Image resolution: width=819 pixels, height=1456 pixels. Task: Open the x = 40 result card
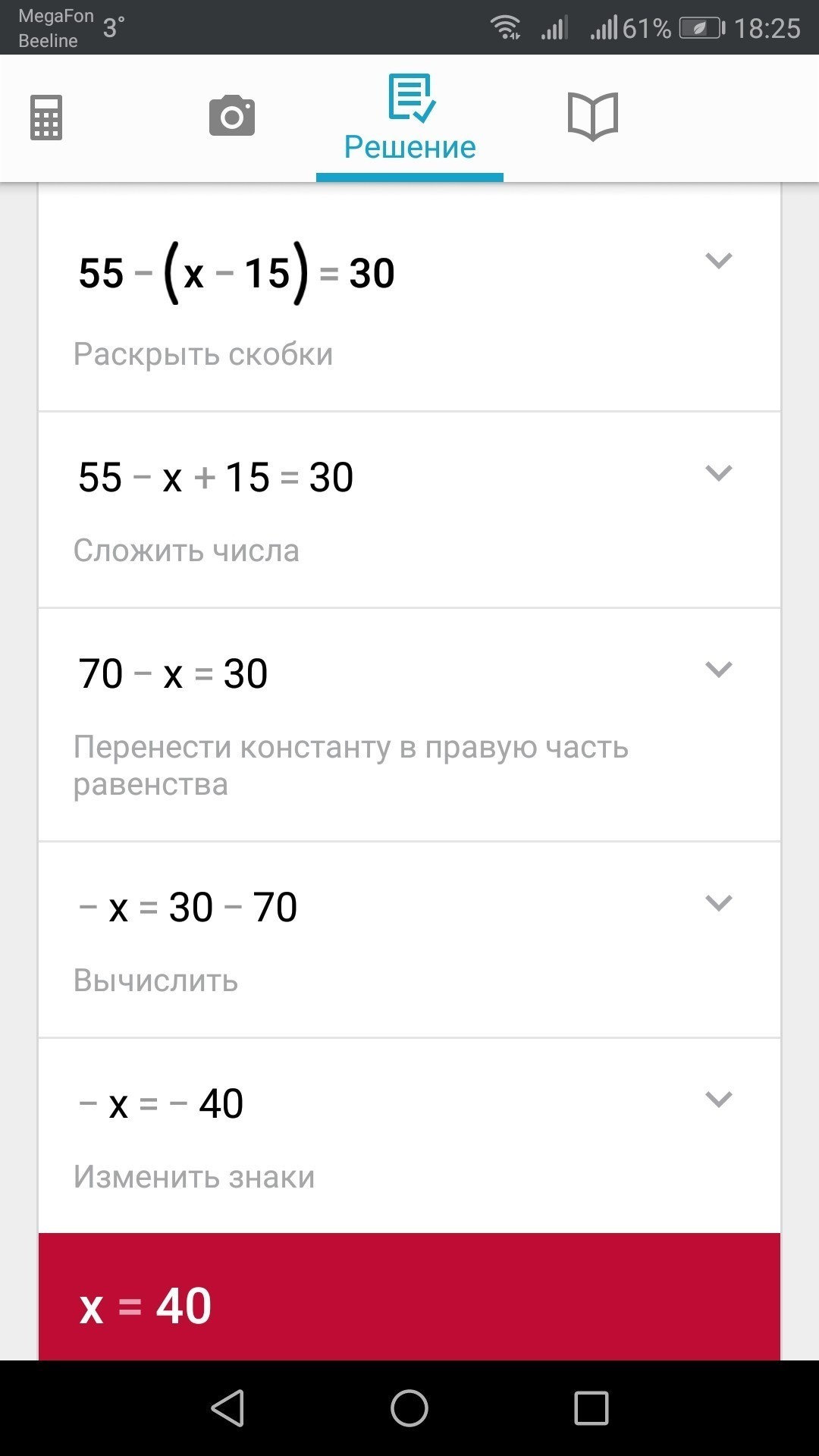[x=409, y=1297]
